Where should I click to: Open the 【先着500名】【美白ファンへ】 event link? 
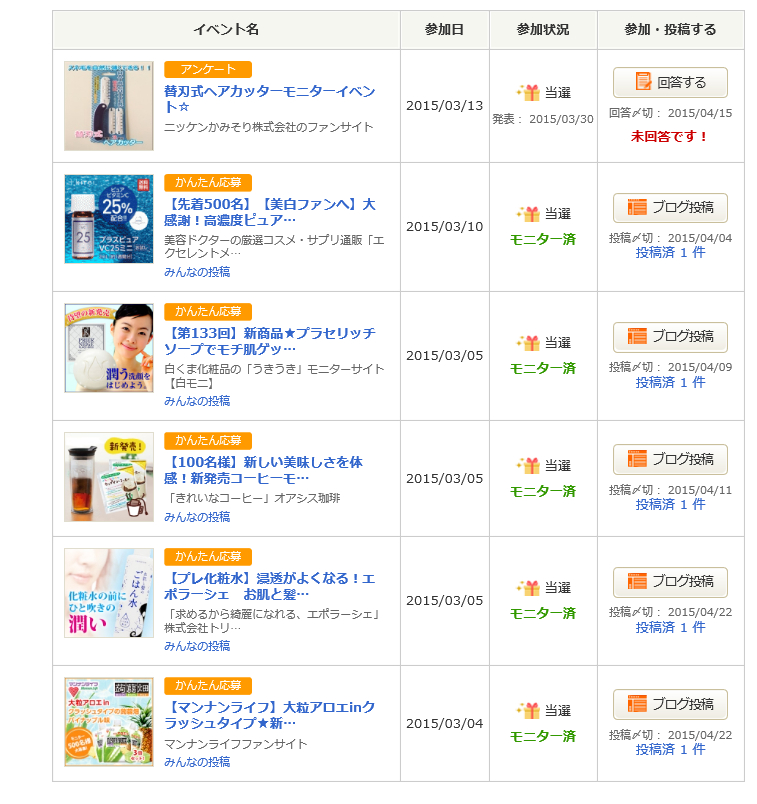tap(269, 212)
